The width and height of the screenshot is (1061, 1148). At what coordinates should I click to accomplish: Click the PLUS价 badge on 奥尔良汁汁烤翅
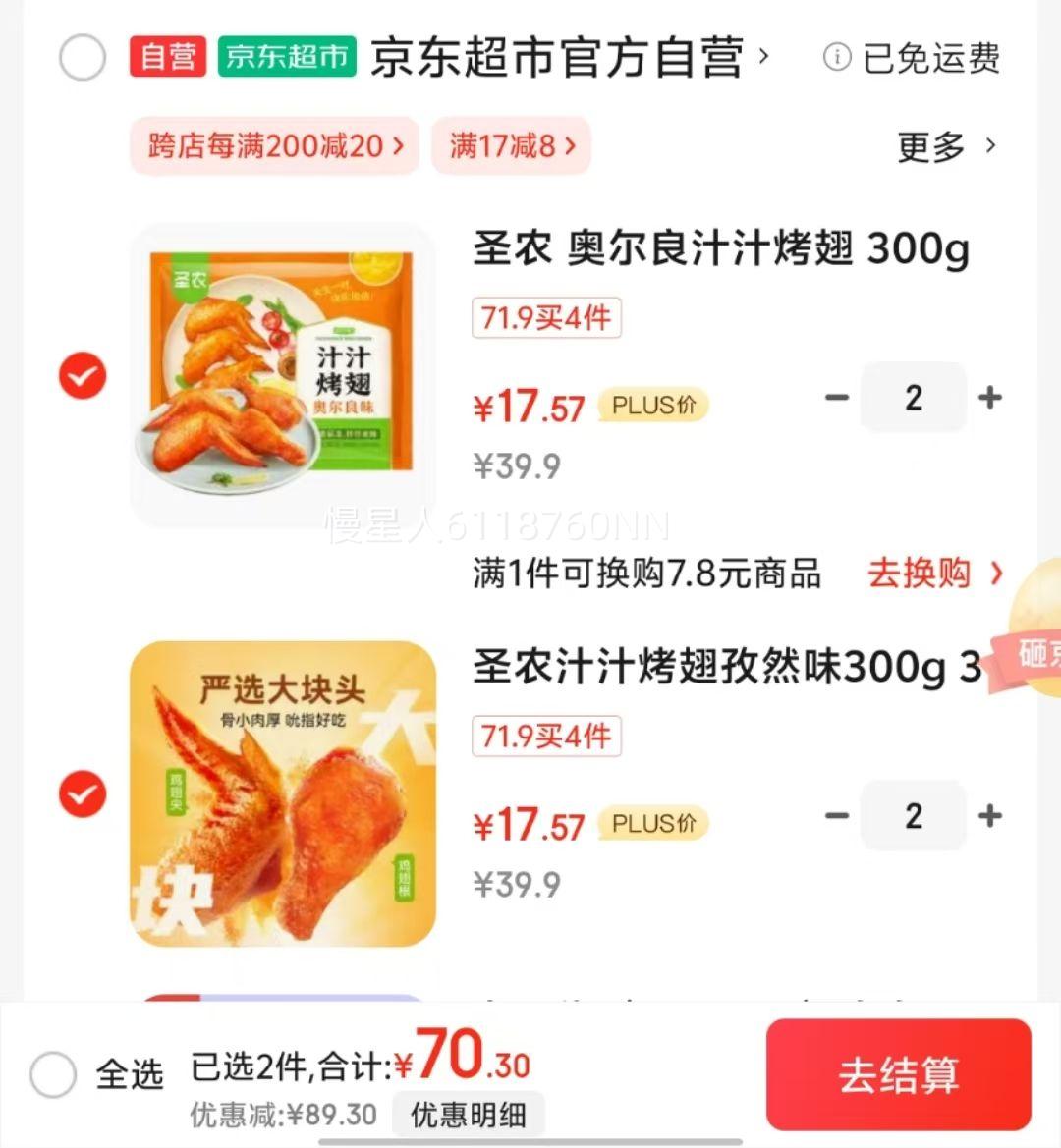pos(653,406)
